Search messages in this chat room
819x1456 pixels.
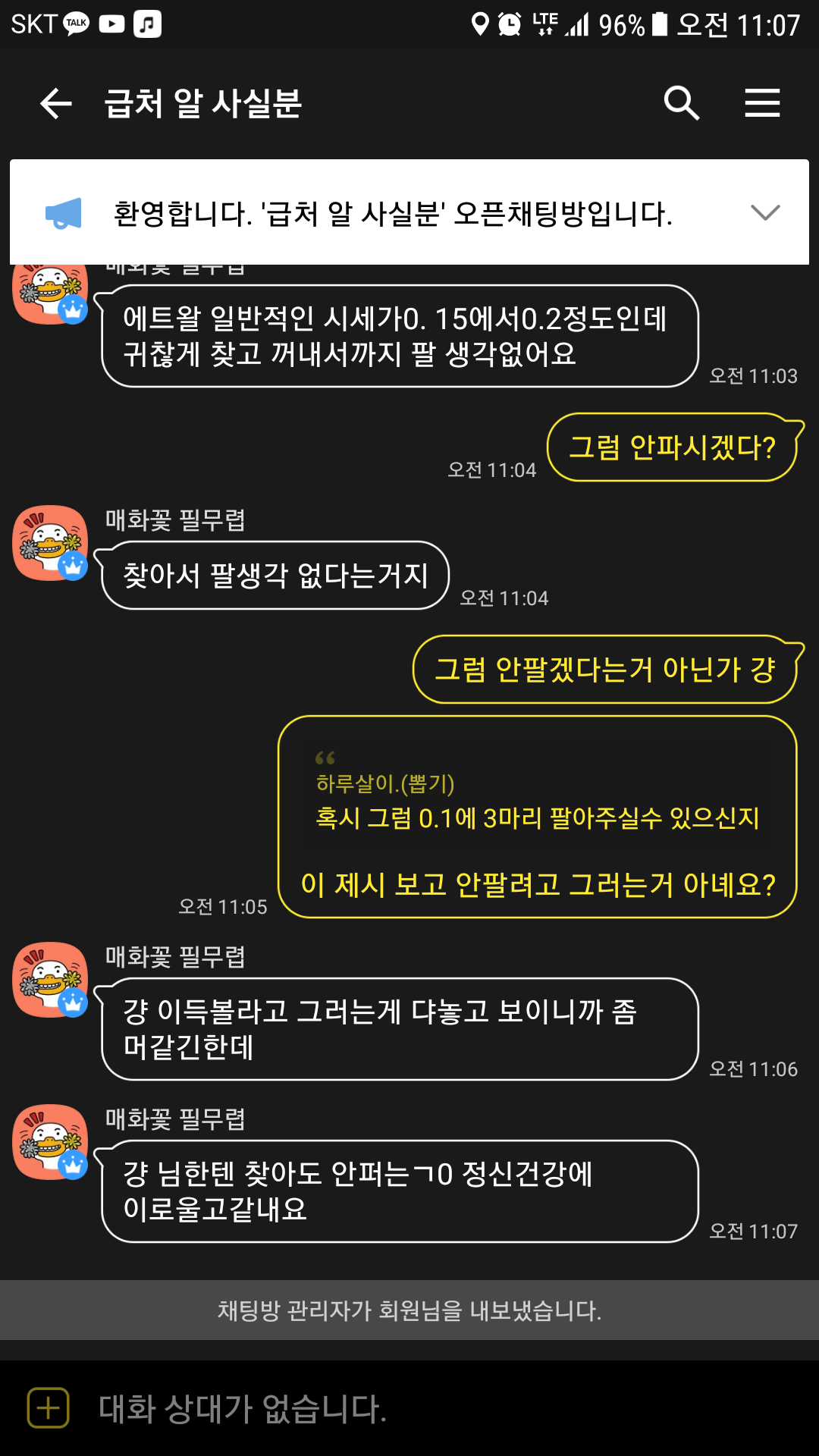681,103
